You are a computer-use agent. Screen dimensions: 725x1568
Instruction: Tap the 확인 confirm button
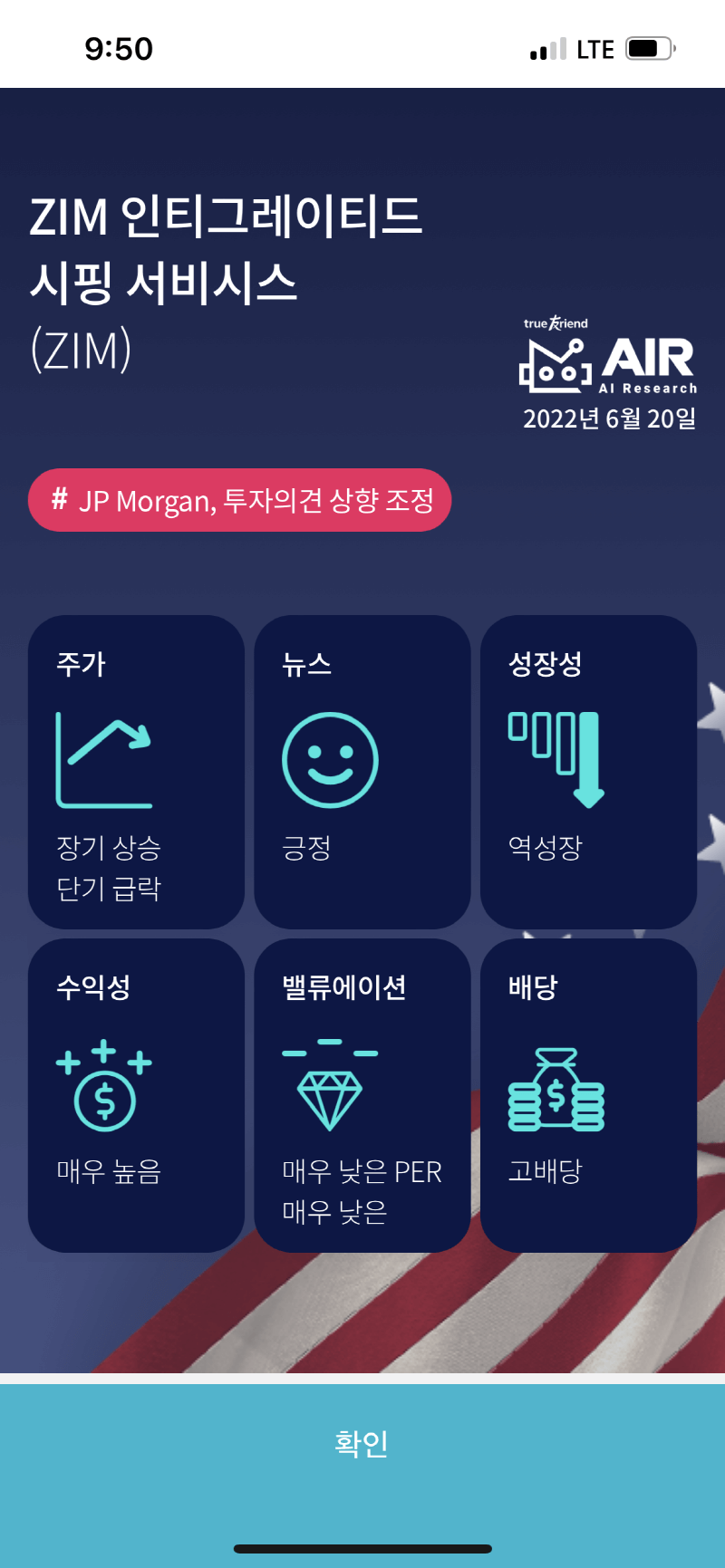click(x=362, y=1444)
